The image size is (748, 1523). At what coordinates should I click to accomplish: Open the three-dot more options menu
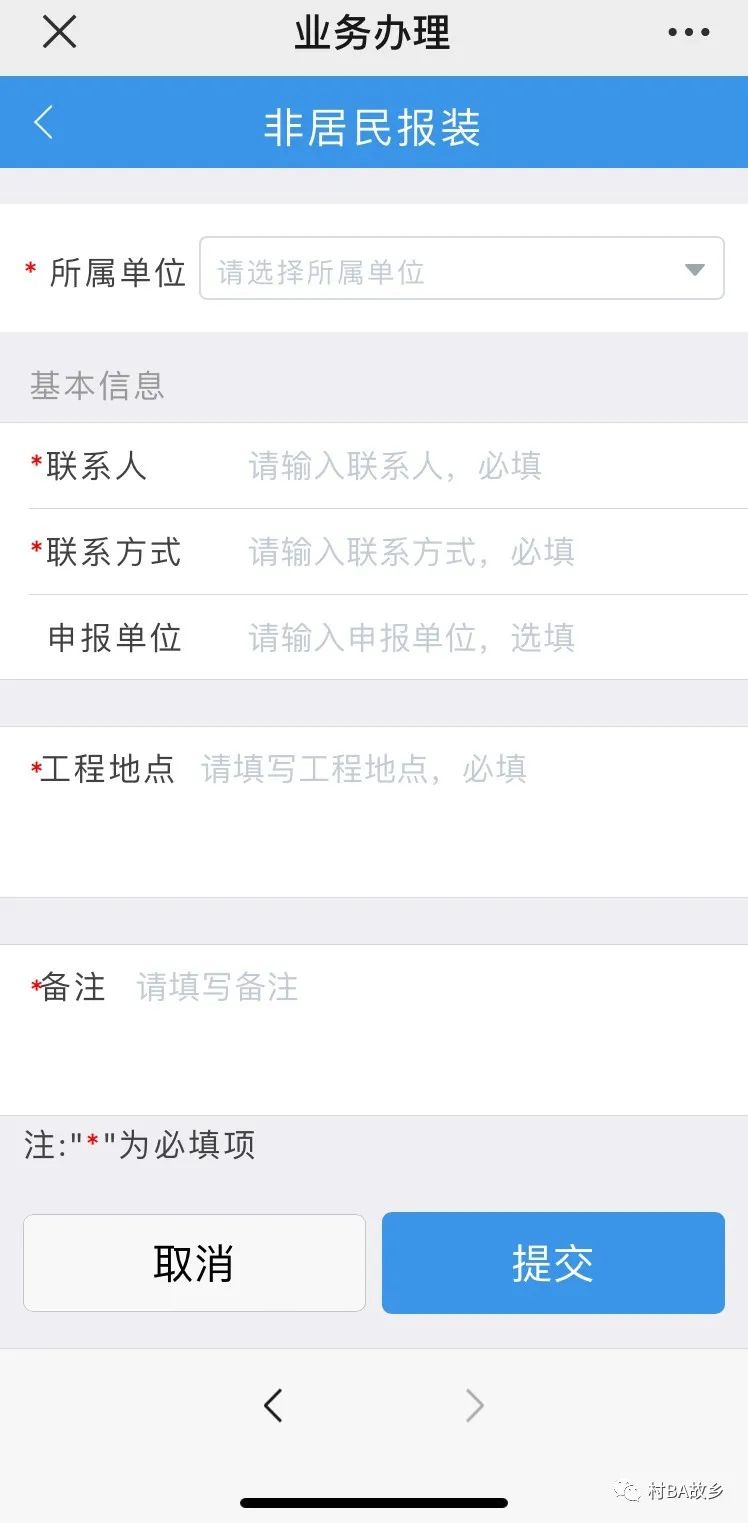point(689,33)
